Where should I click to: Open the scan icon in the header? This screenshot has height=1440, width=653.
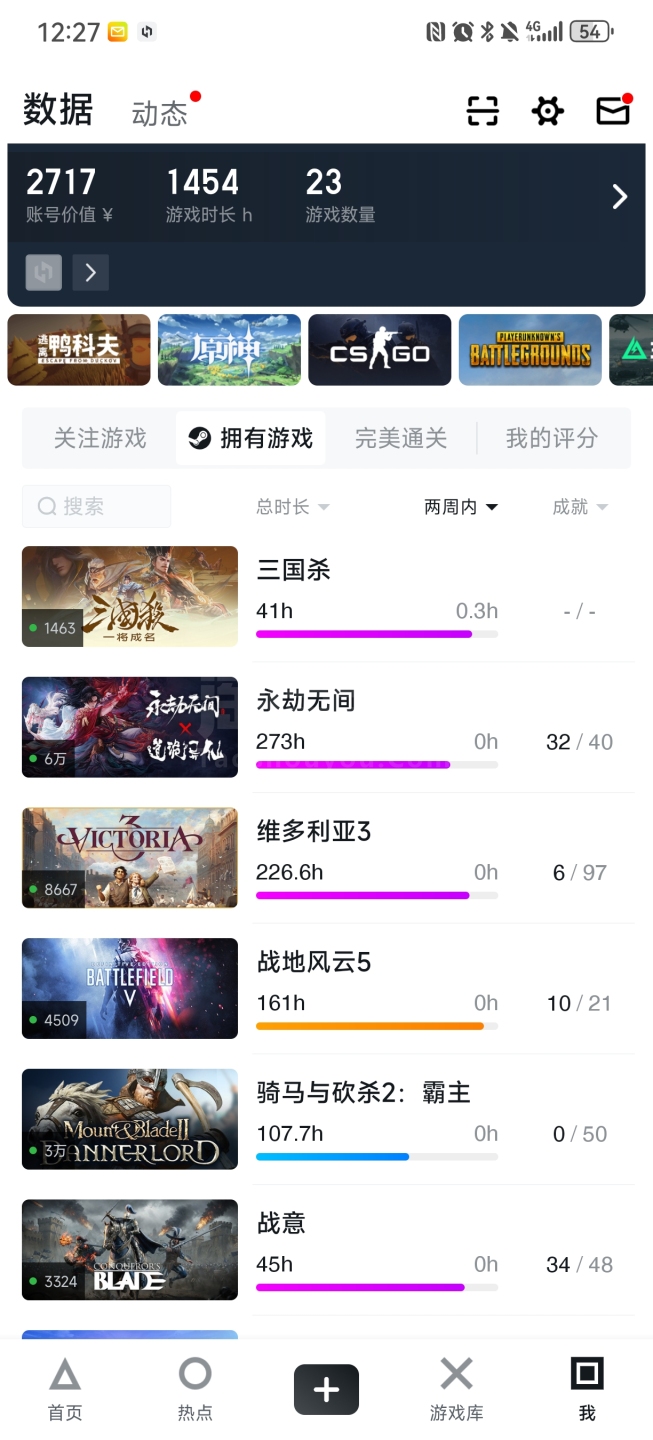click(x=483, y=111)
